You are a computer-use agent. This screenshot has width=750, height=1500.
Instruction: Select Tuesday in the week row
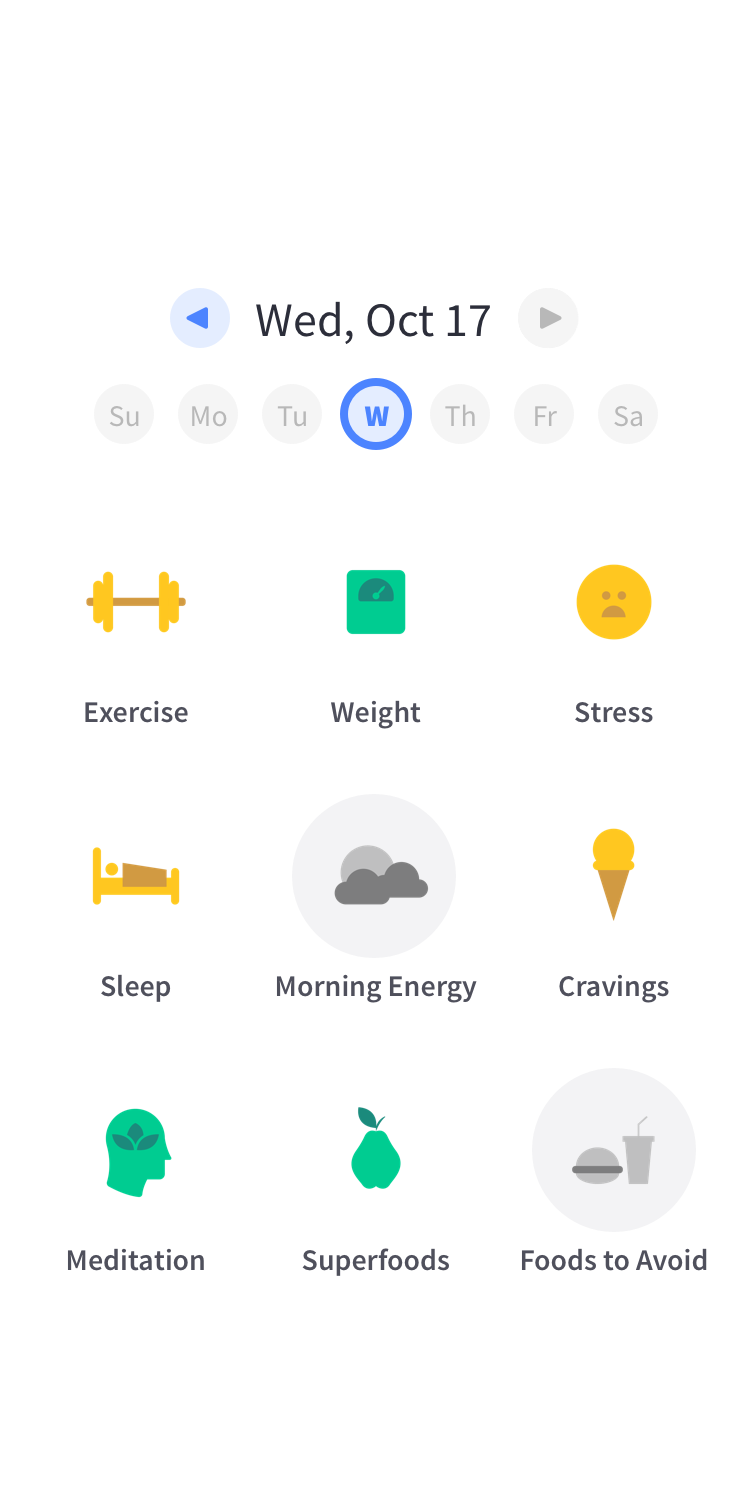click(292, 415)
